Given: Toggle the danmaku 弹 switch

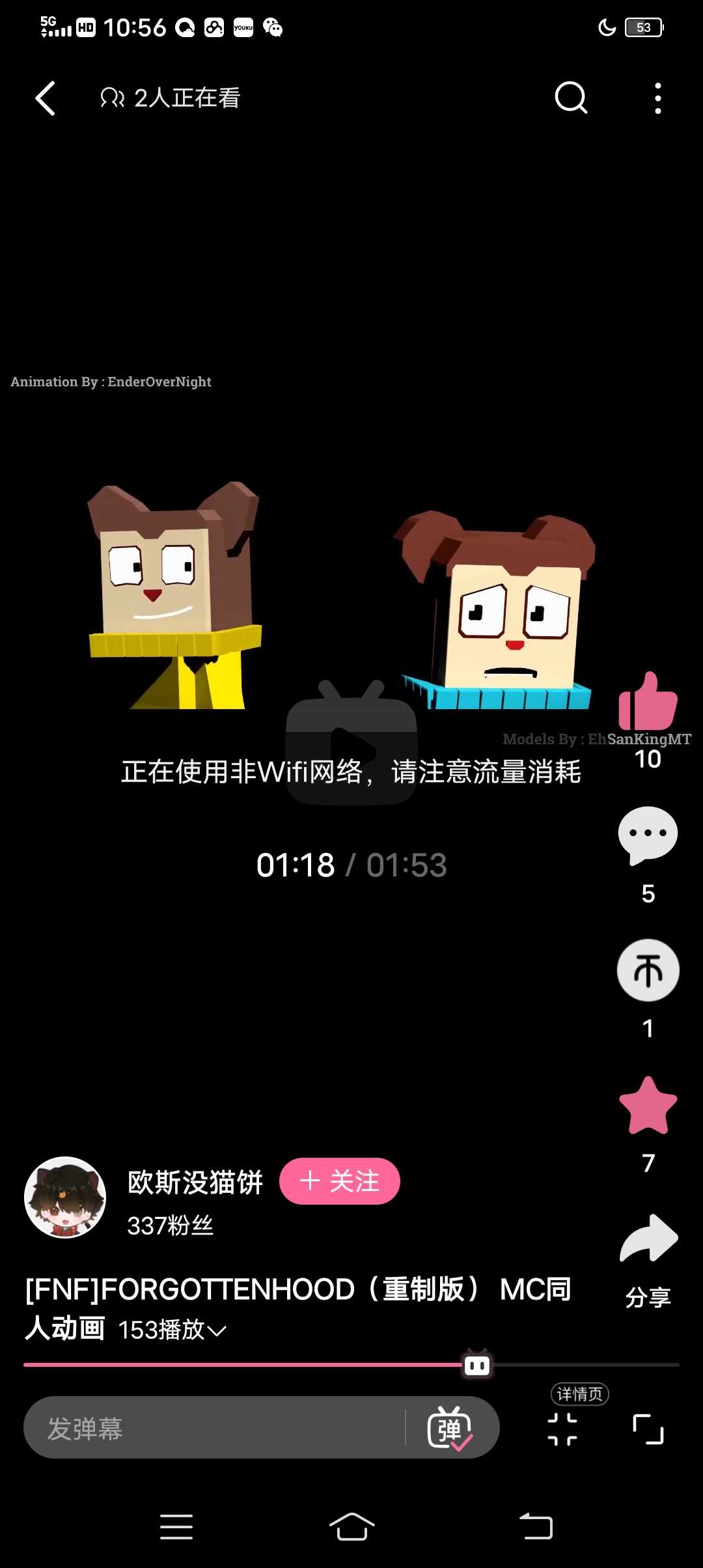Looking at the screenshot, I should tap(449, 1428).
